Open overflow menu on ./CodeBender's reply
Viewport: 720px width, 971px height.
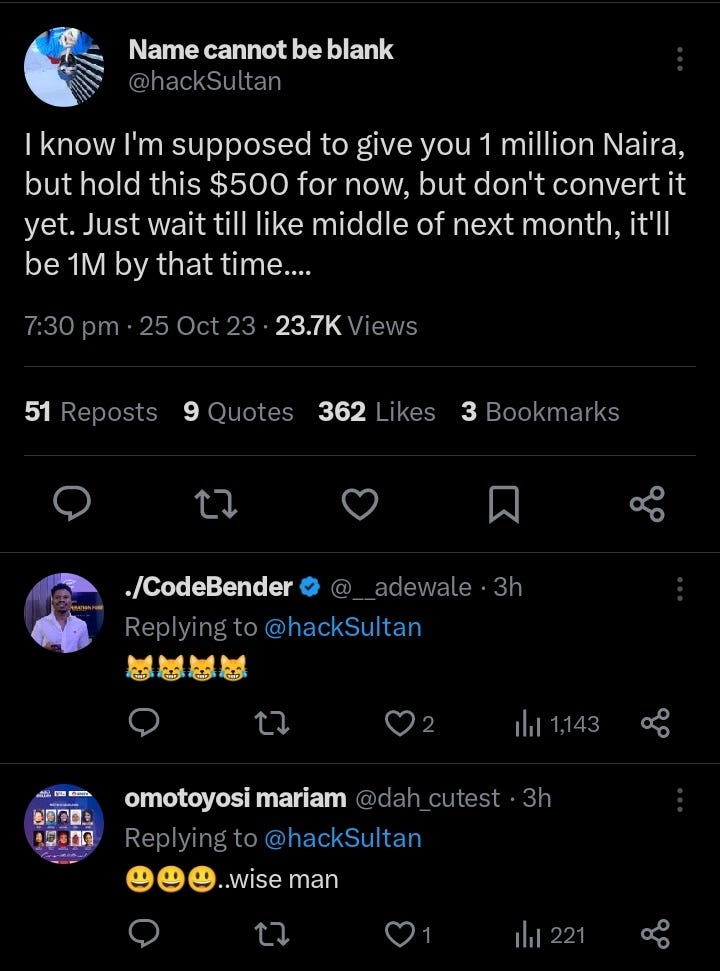pos(680,588)
